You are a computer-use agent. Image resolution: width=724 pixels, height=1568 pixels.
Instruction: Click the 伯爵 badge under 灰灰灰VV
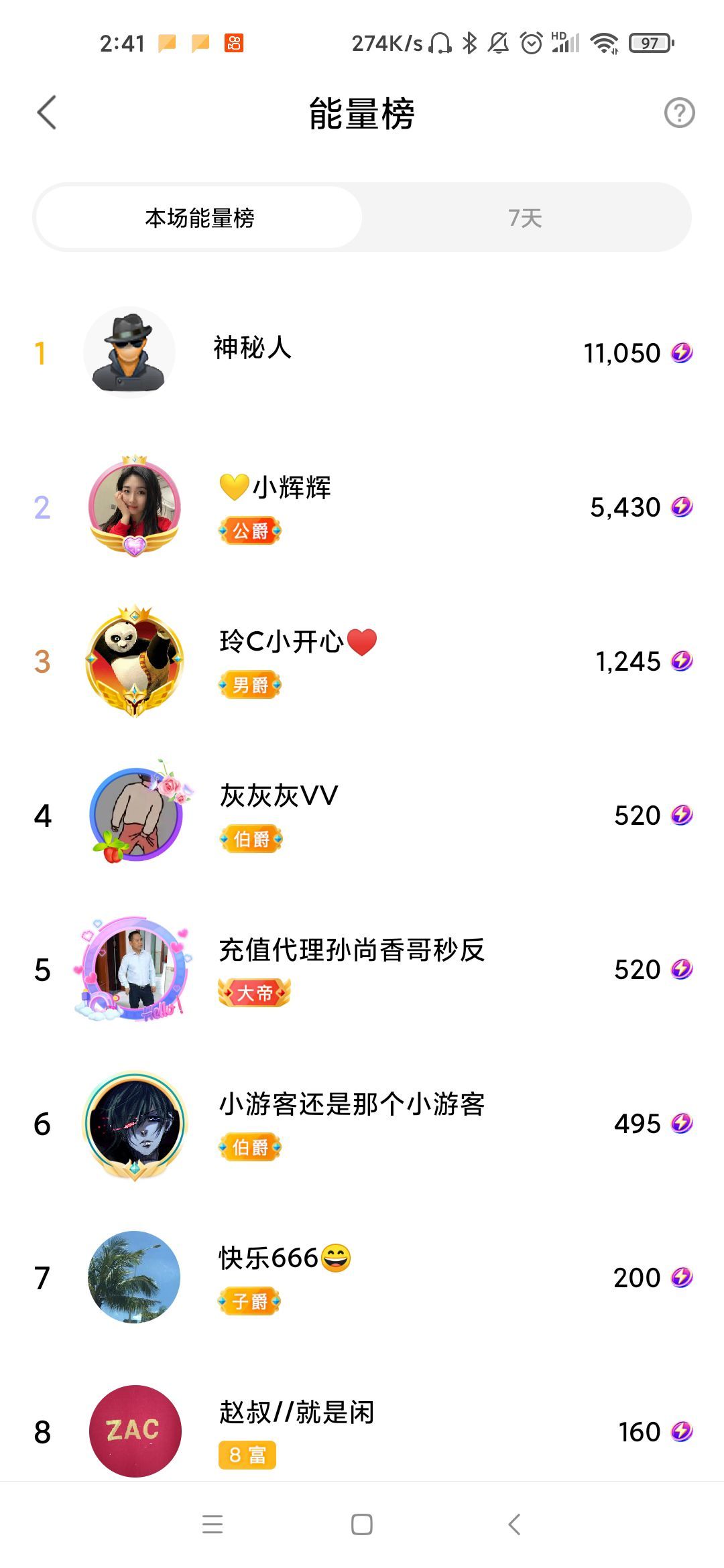[250, 840]
